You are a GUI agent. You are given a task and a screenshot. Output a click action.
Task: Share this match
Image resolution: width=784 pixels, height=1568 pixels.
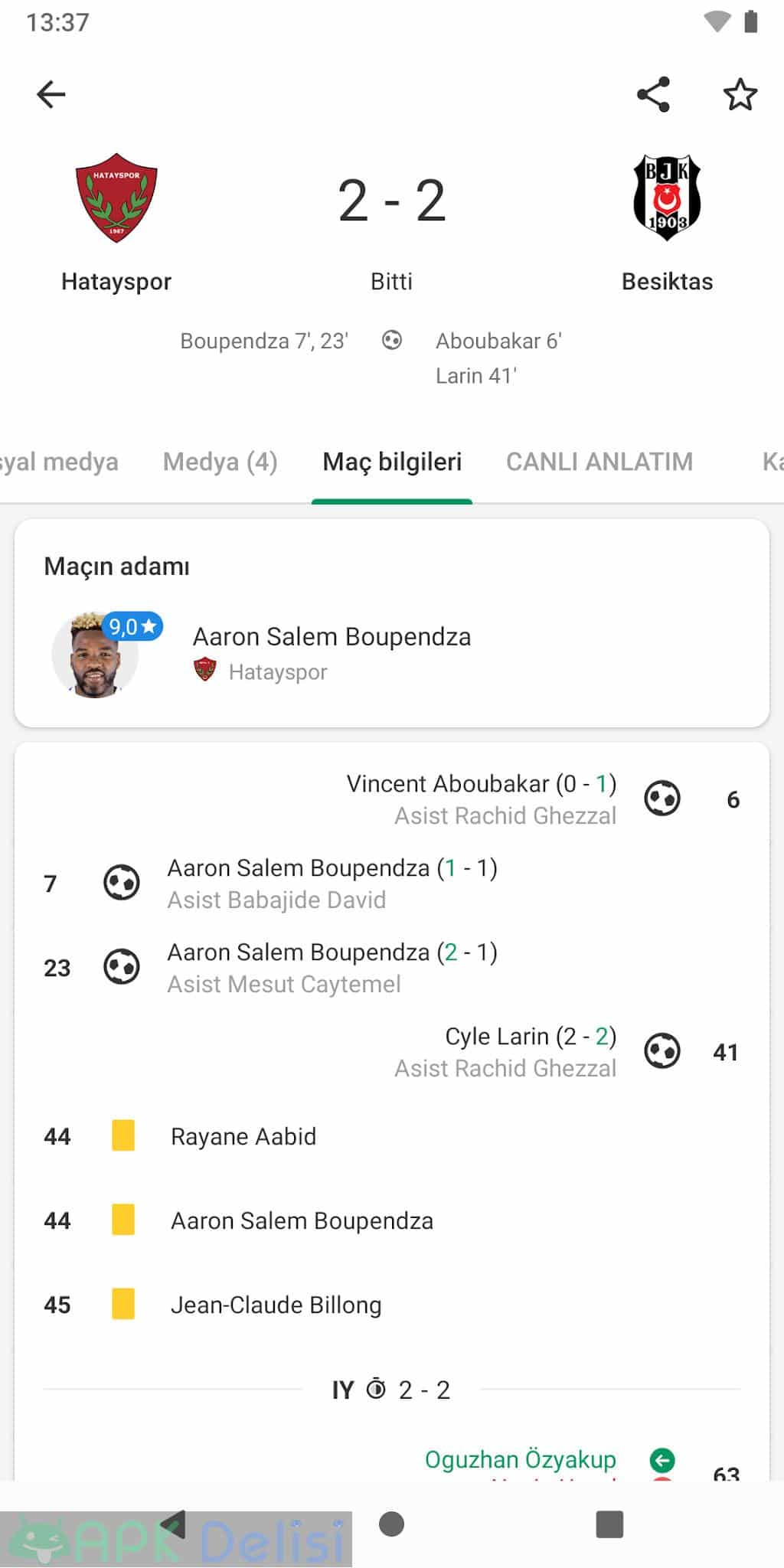[653, 95]
